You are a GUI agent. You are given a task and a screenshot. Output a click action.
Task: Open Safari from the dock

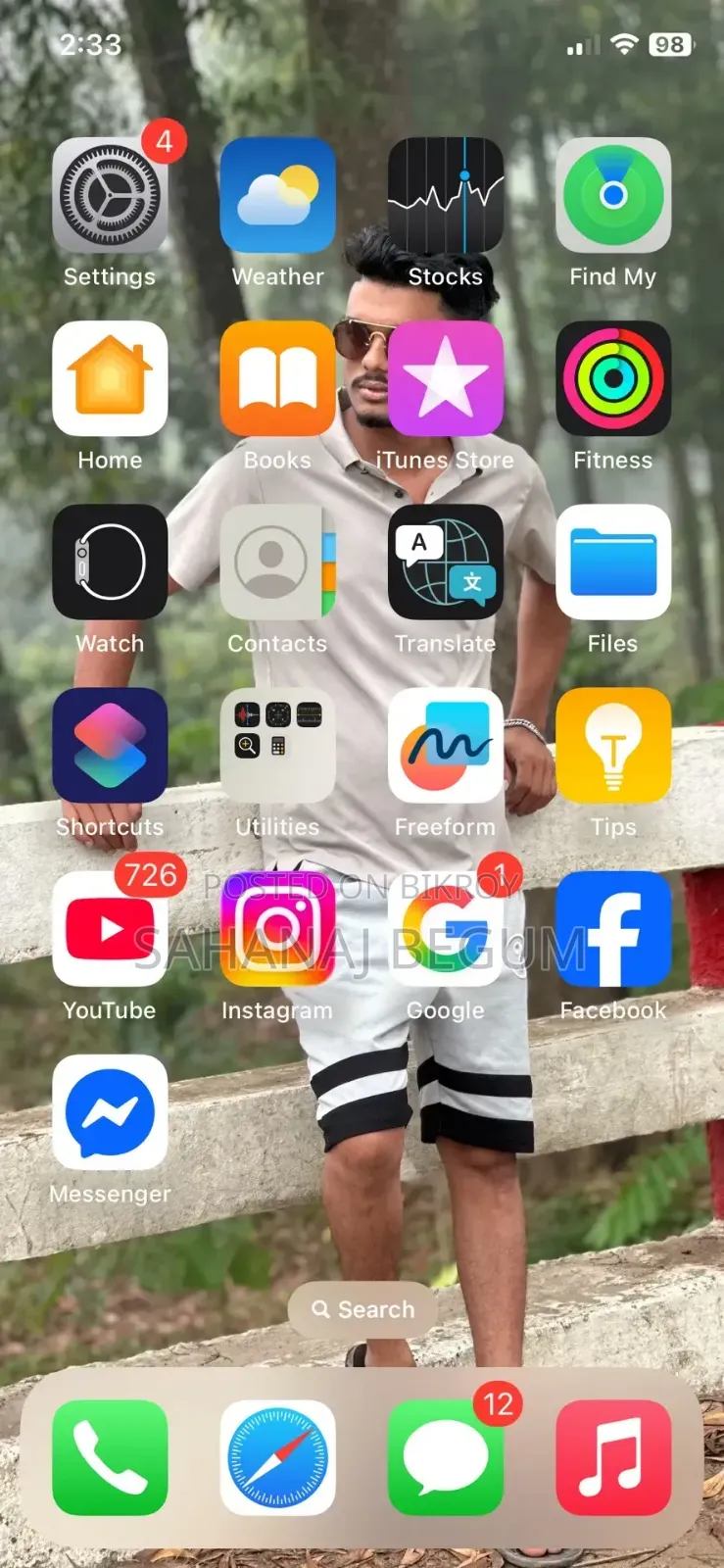coord(277,1457)
